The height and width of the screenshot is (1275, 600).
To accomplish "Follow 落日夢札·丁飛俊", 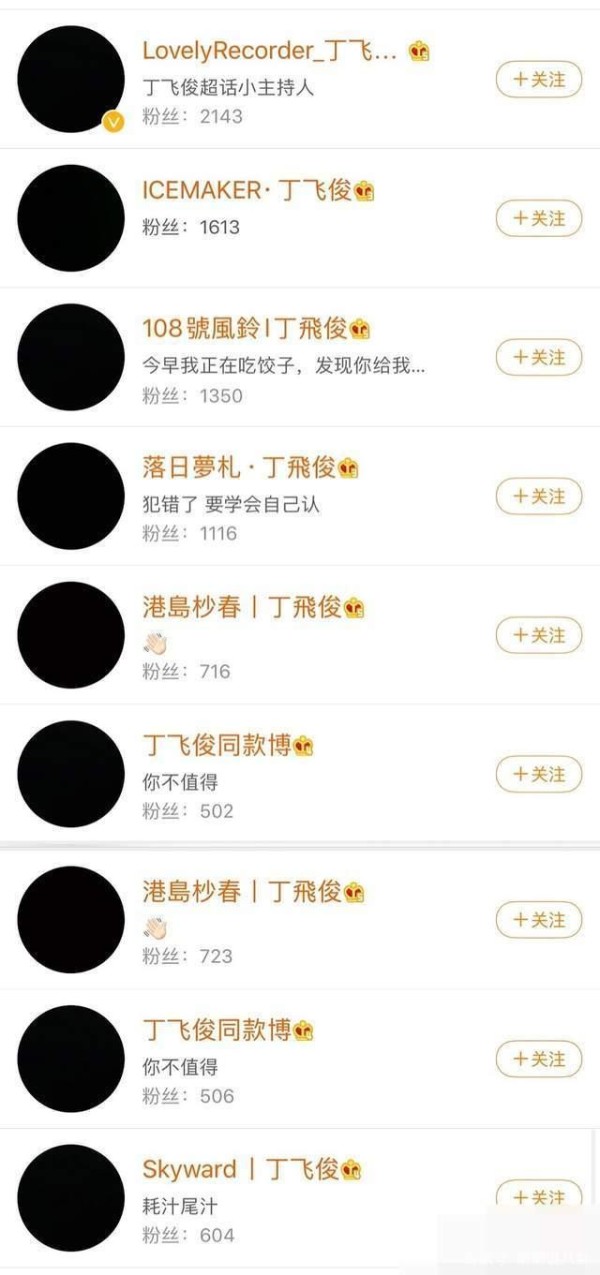I will (539, 496).
